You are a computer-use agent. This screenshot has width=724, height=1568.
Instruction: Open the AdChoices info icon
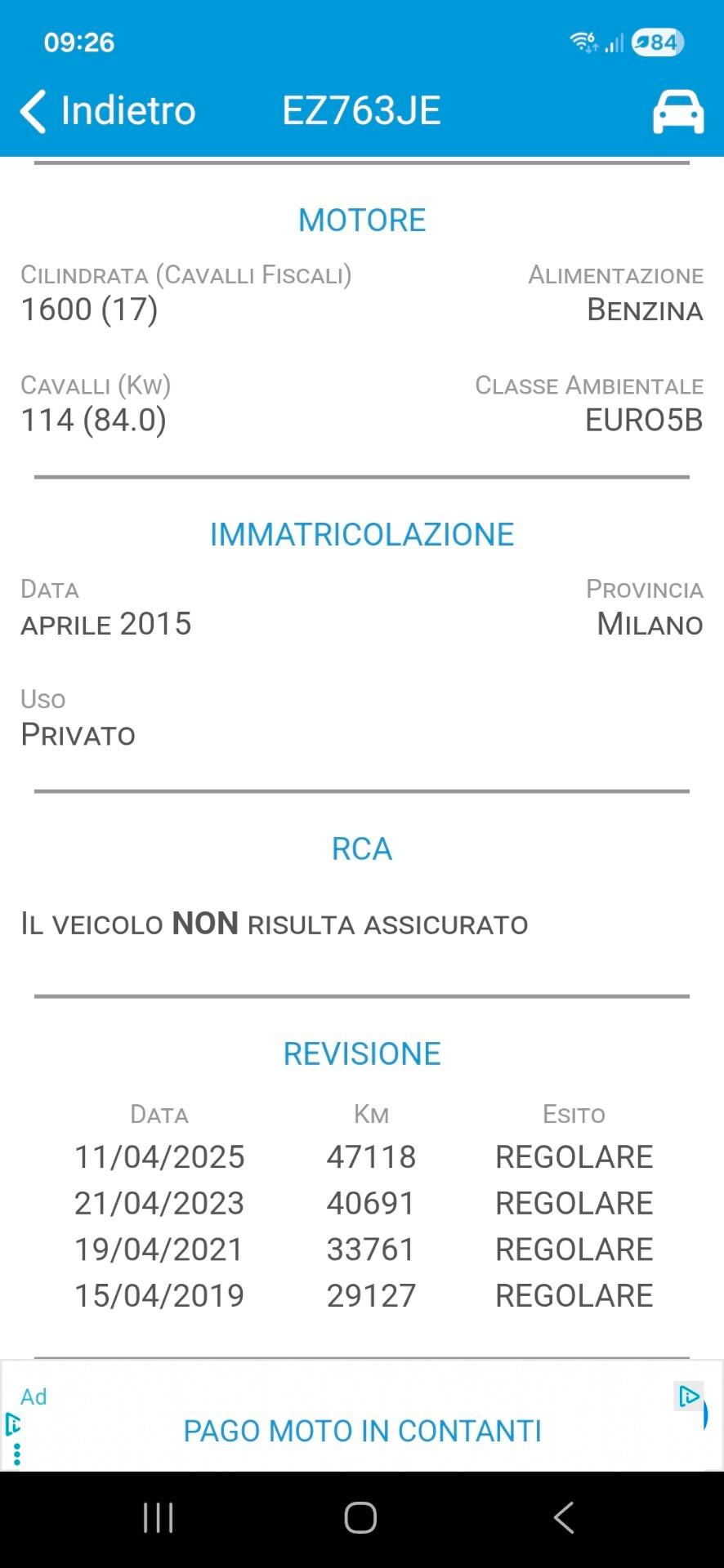point(689,1396)
